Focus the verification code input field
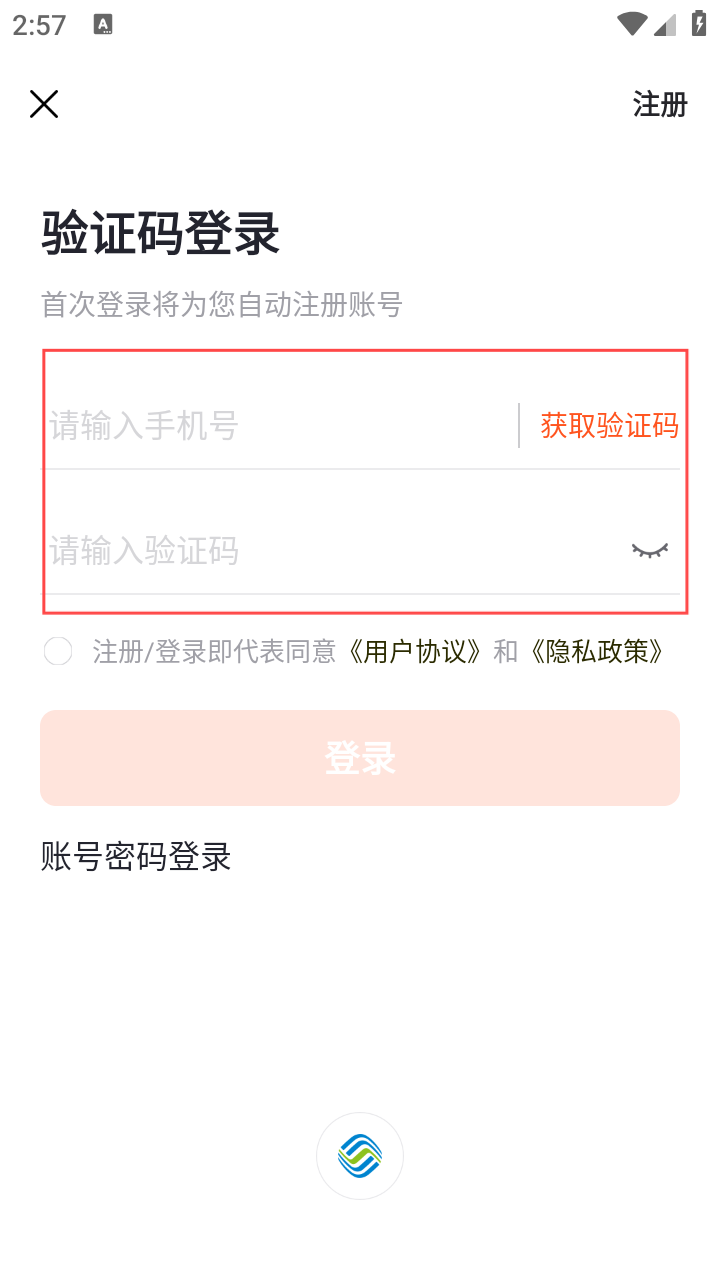 pos(330,550)
